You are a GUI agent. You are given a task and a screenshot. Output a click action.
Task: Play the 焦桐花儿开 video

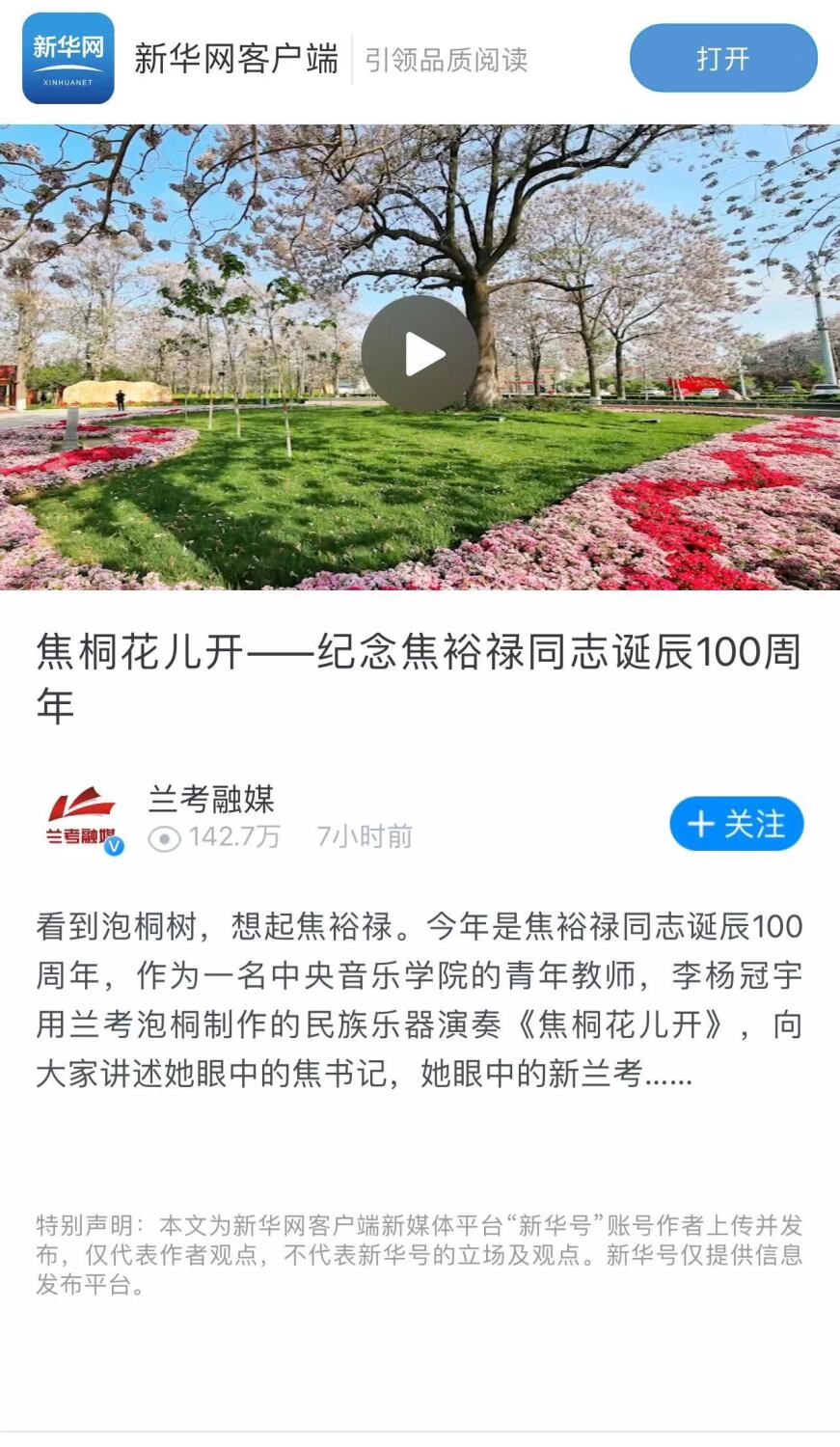420,354
